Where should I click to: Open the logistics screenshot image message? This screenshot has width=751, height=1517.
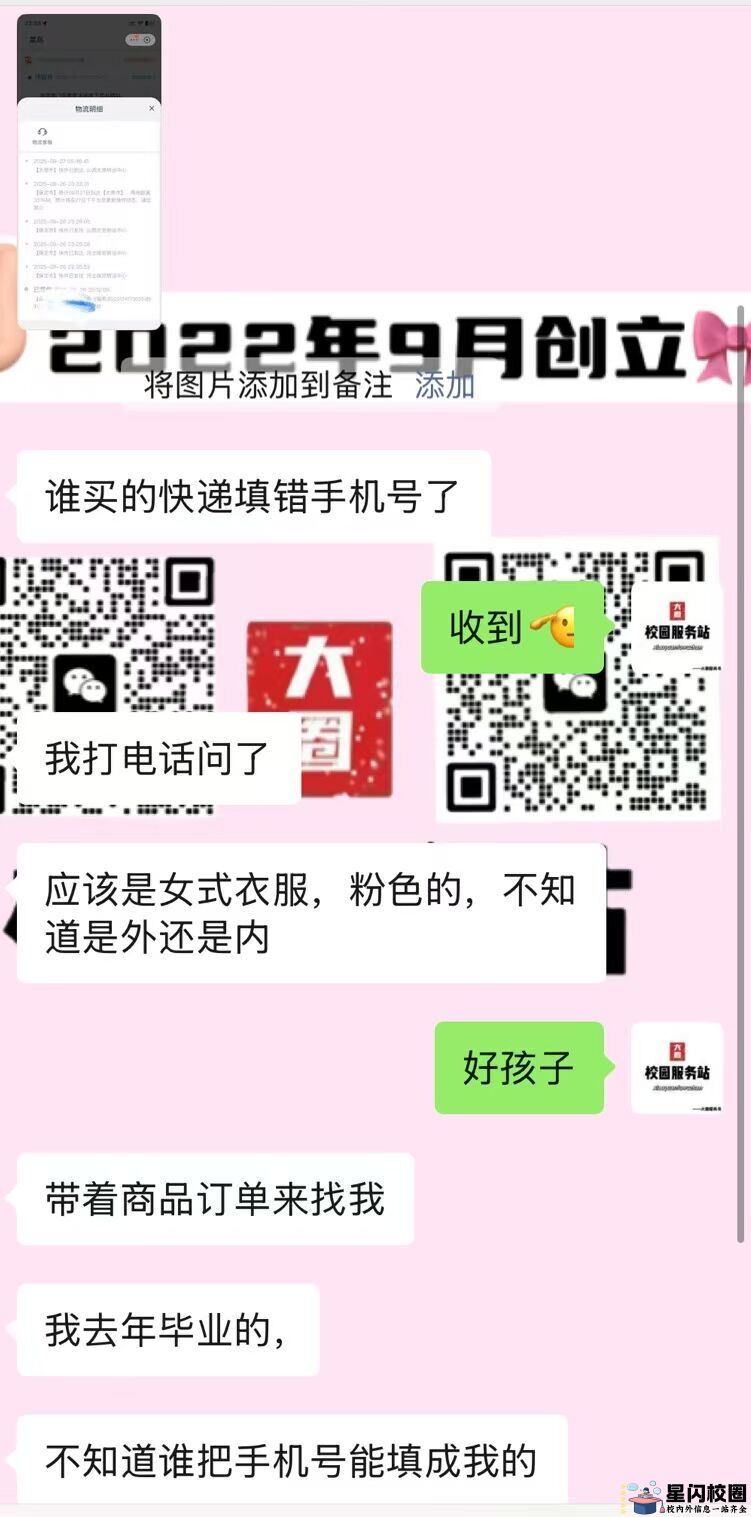tap(89, 172)
